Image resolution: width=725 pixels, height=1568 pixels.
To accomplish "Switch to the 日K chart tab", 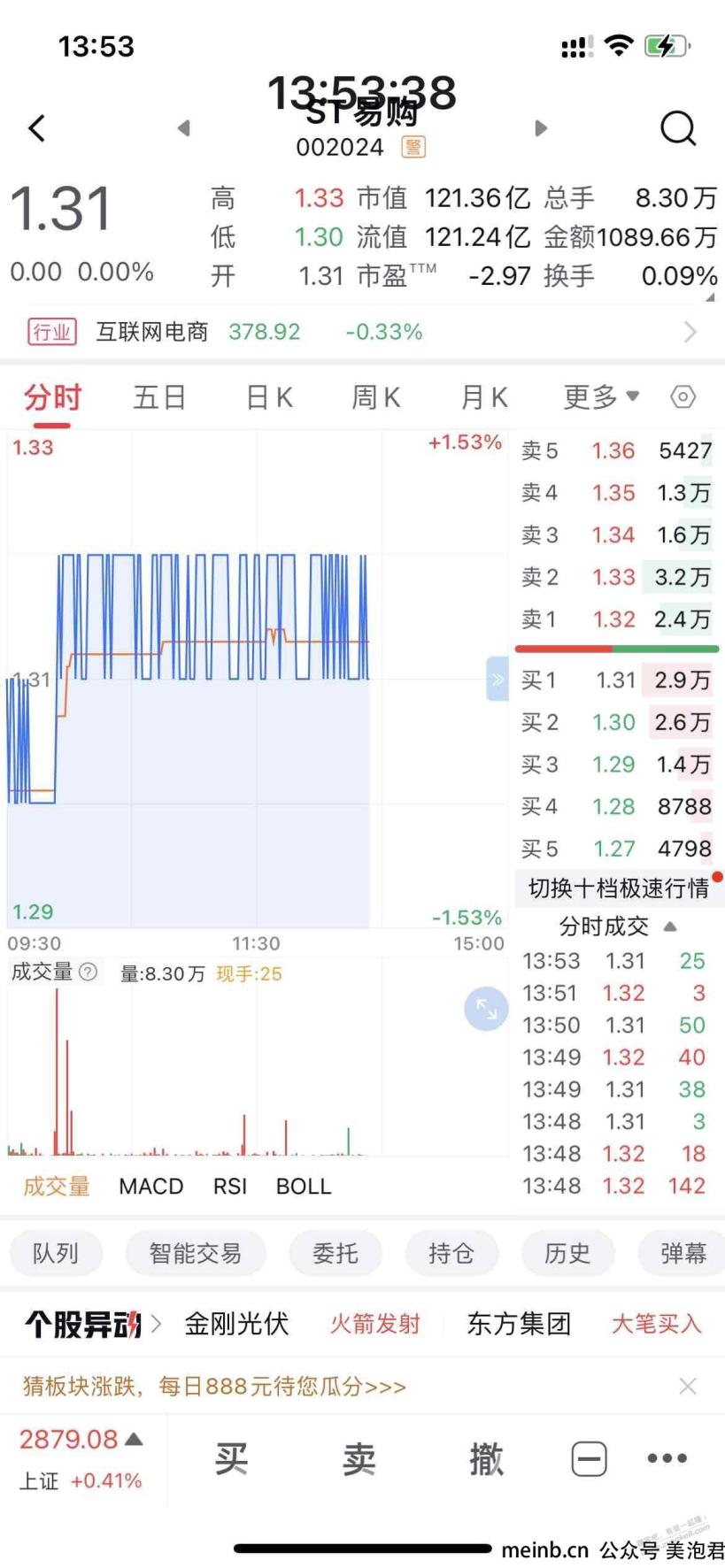I will pos(269,397).
